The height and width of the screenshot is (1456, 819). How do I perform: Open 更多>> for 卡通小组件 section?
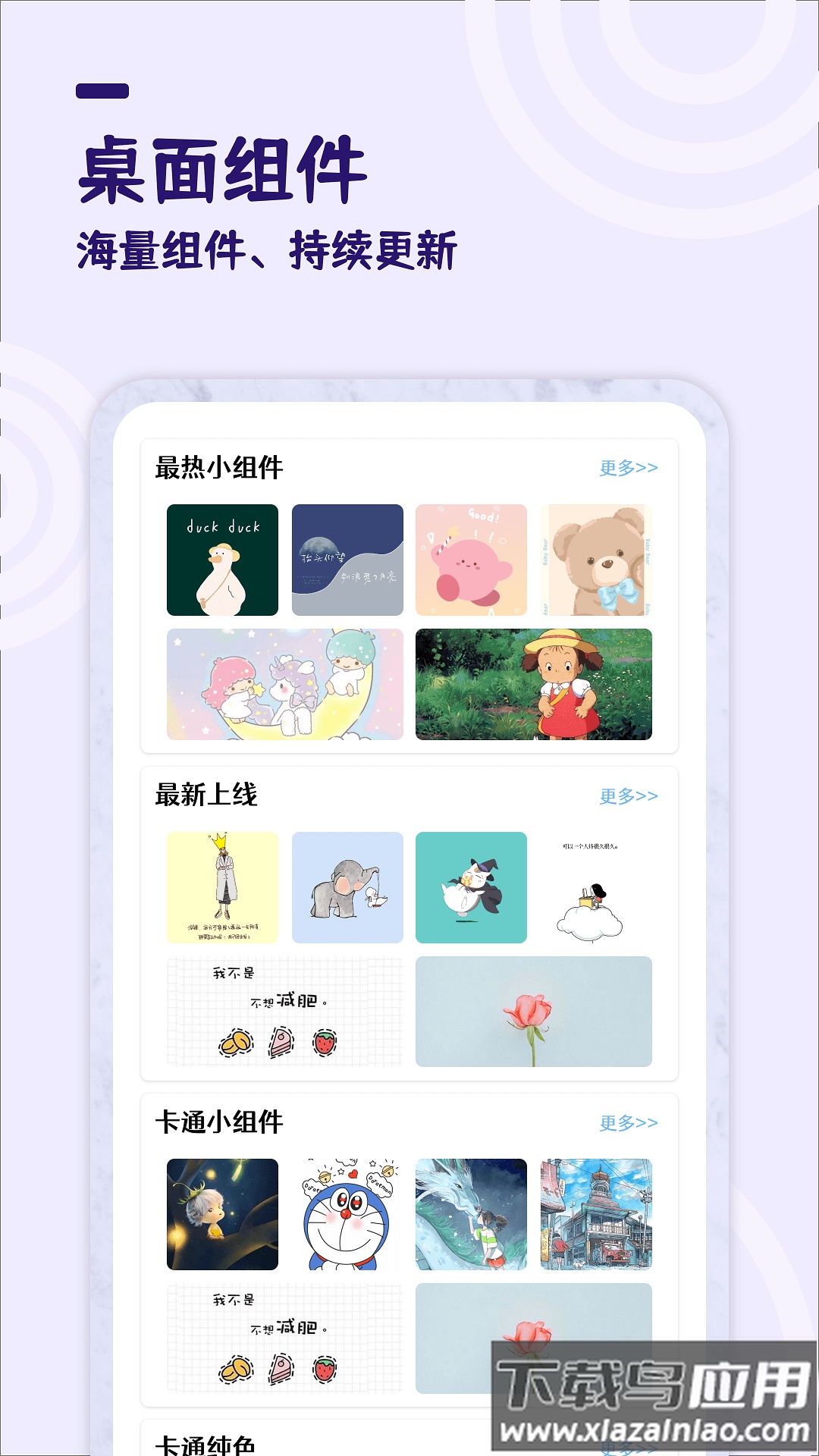point(629,1122)
